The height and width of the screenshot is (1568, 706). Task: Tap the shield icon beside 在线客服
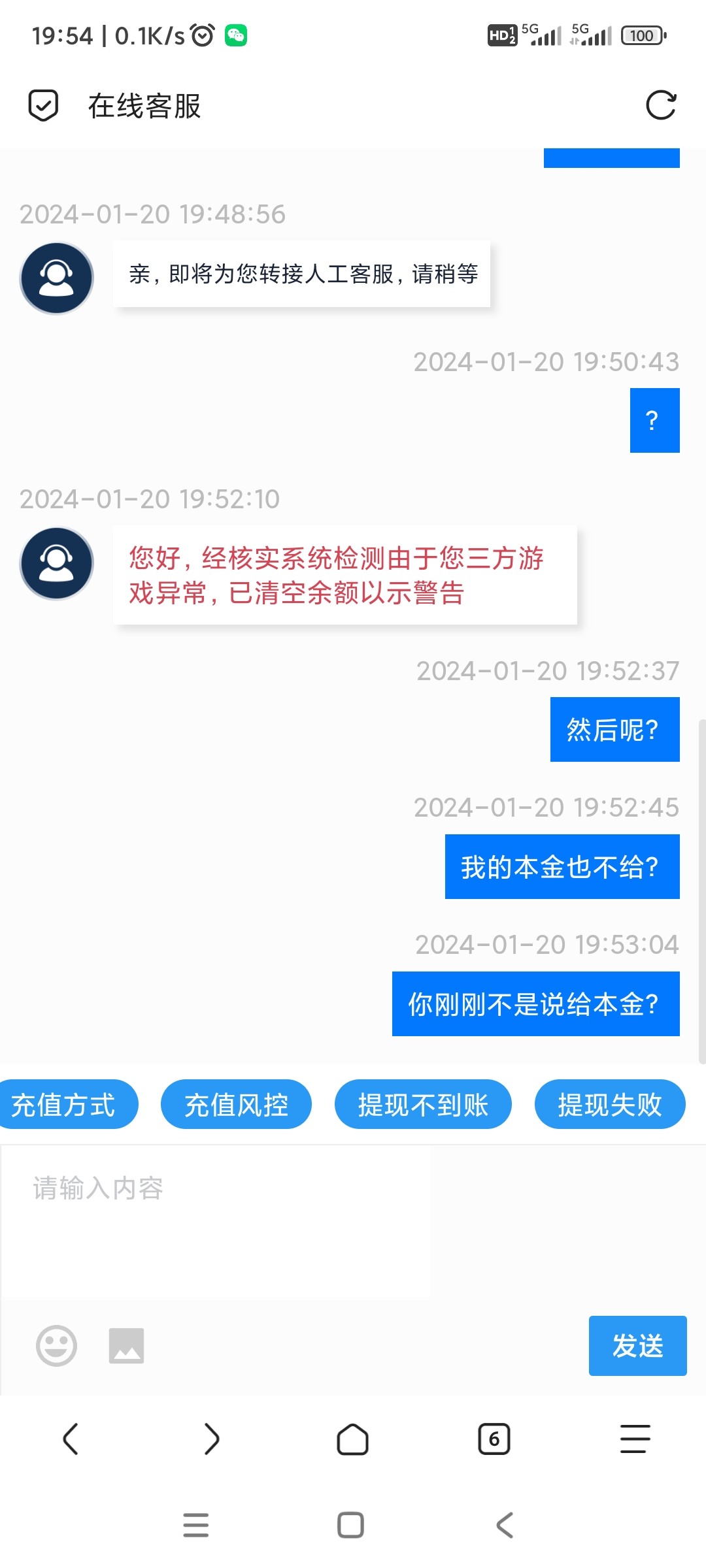click(43, 105)
